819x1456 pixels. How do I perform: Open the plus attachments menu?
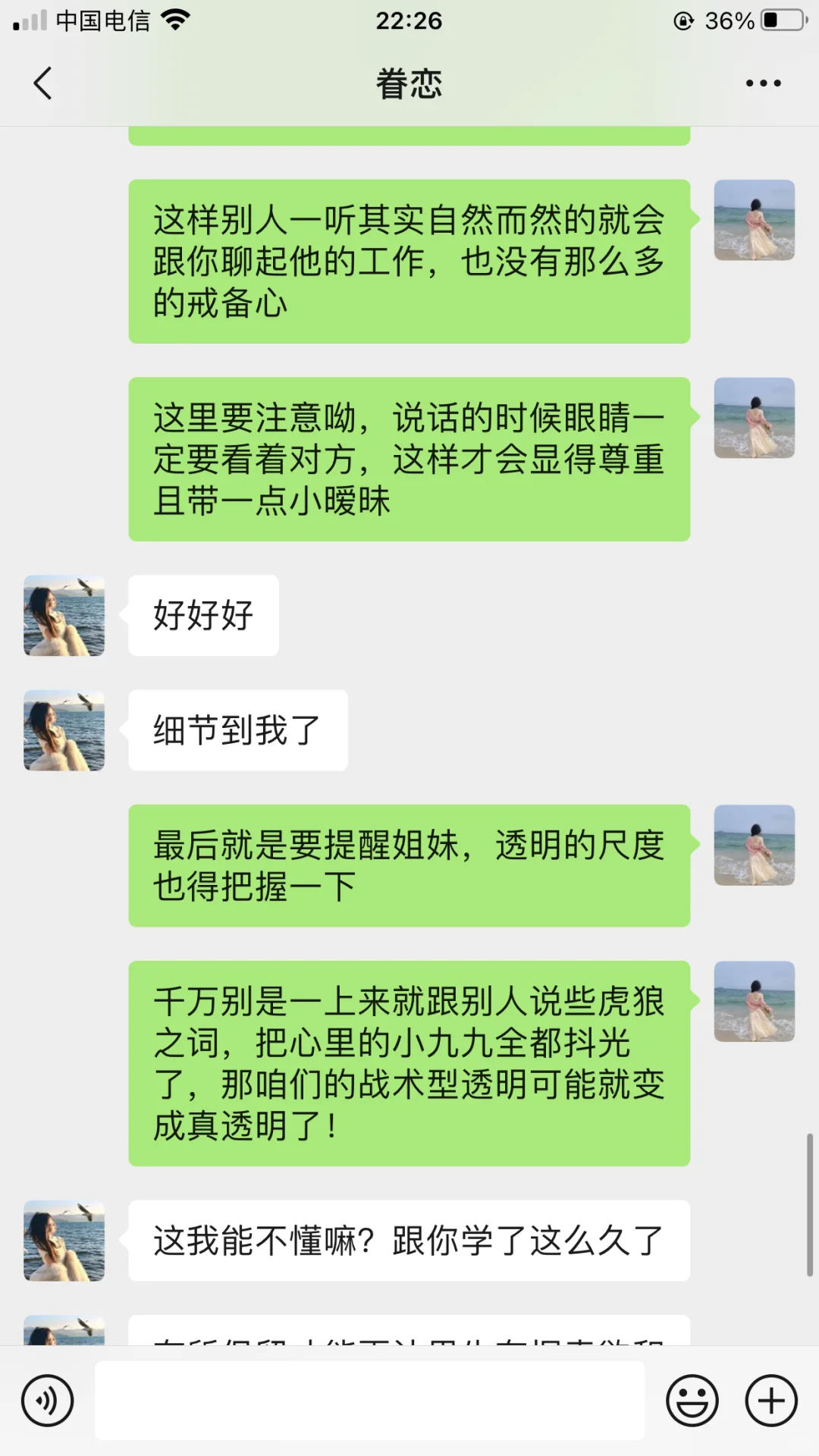(x=771, y=1401)
